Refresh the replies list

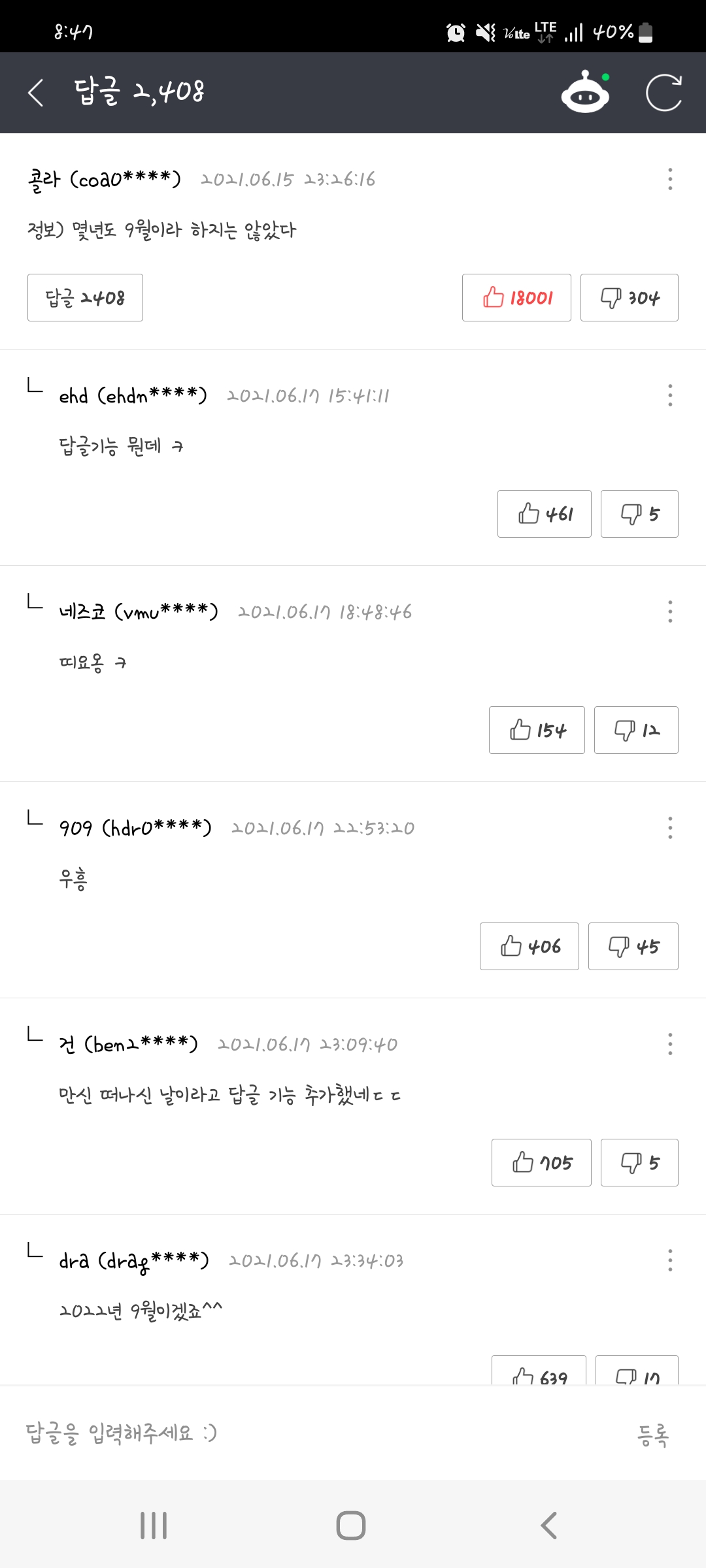(x=664, y=93)
